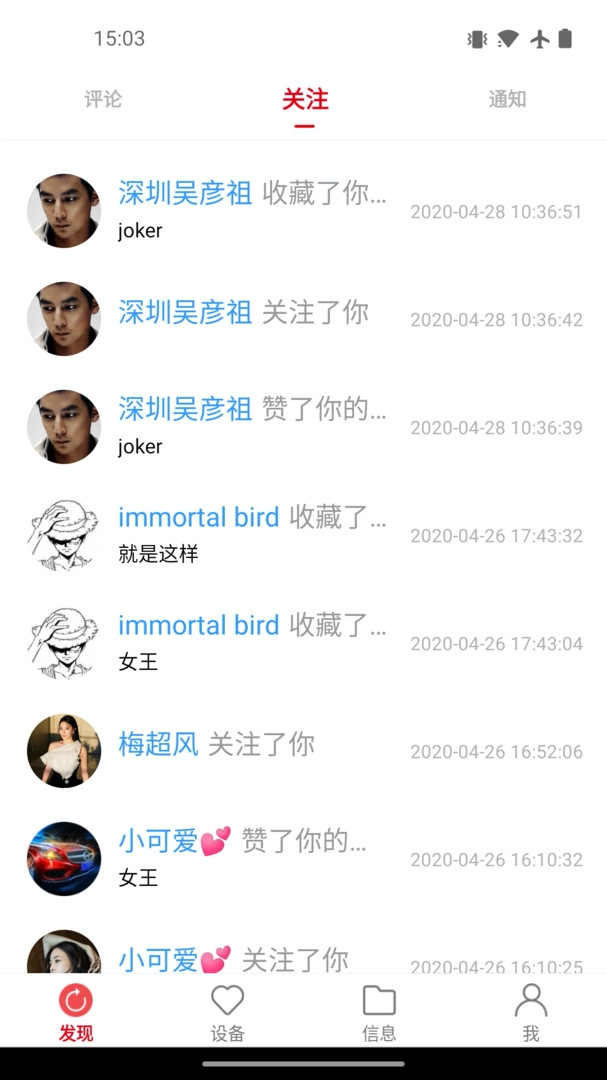The height and width of the screenshot is (1080, 607).
Task: Switch to the 通知 tab
Action: pos(506,99)
